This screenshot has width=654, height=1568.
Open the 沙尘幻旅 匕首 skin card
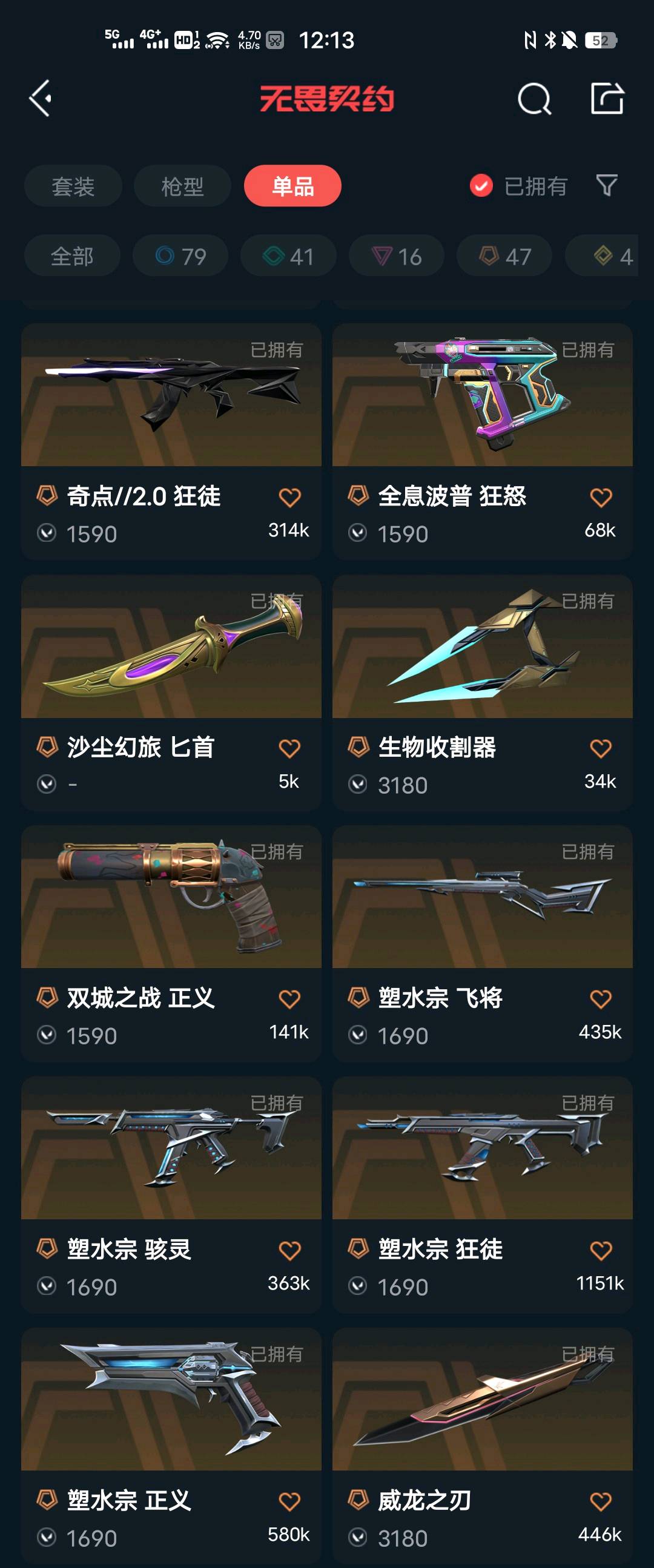[171, 647]
